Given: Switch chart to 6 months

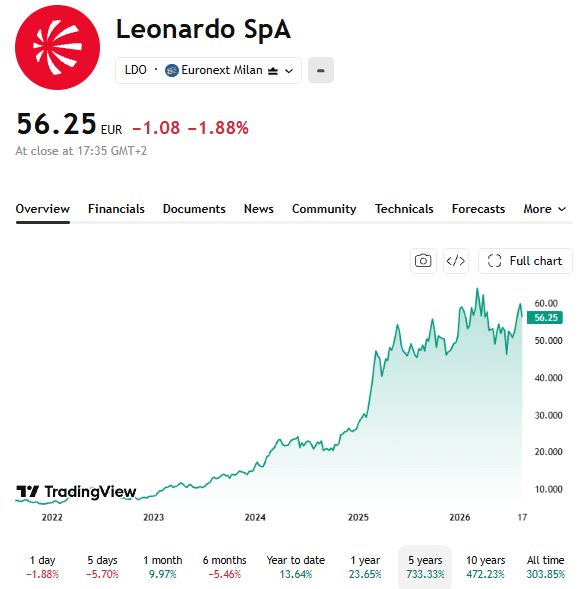Looking at the screenshot, I should click(x=224, y=567).
